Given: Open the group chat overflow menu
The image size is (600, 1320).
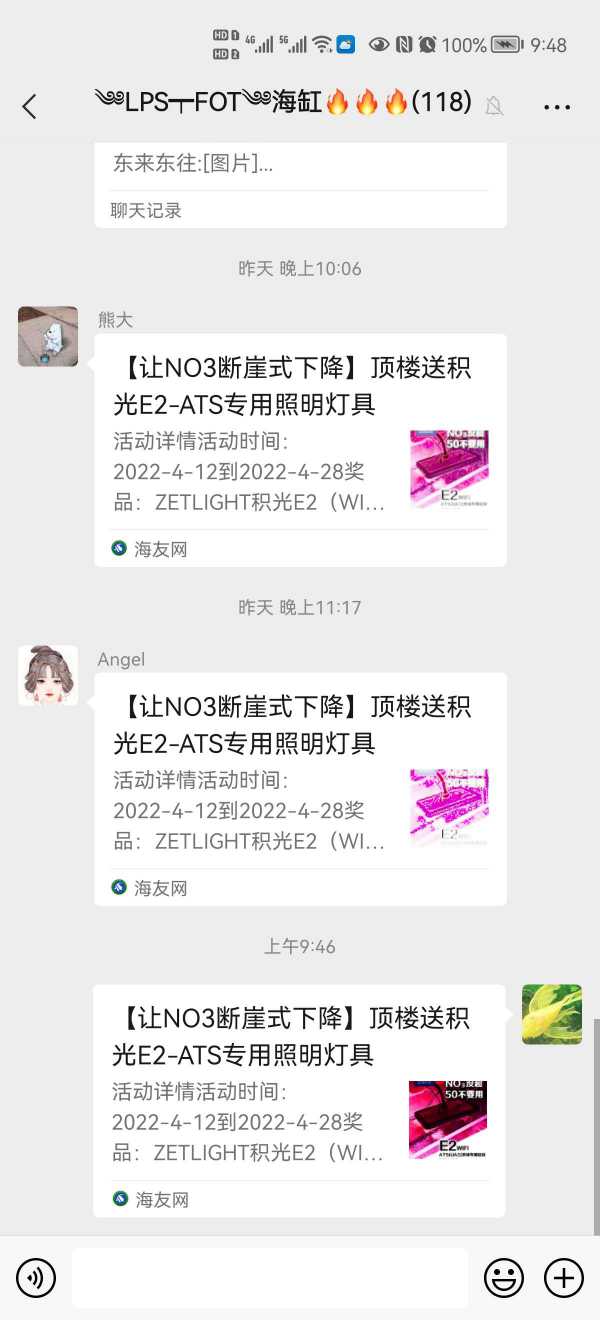Looking at the screenshot, I should click(557, 106).
